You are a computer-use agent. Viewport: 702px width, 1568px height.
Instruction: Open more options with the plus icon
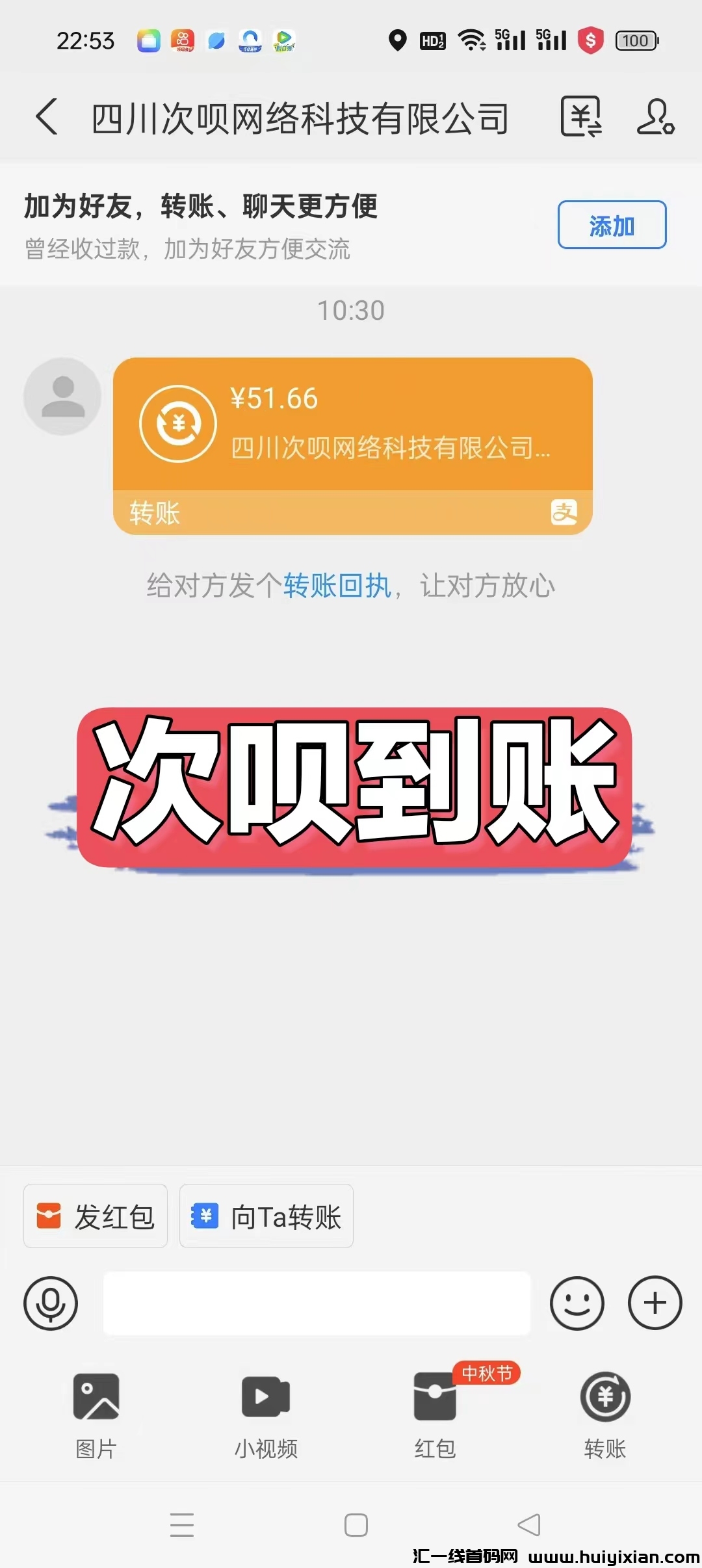click(x=655, y=1304)
